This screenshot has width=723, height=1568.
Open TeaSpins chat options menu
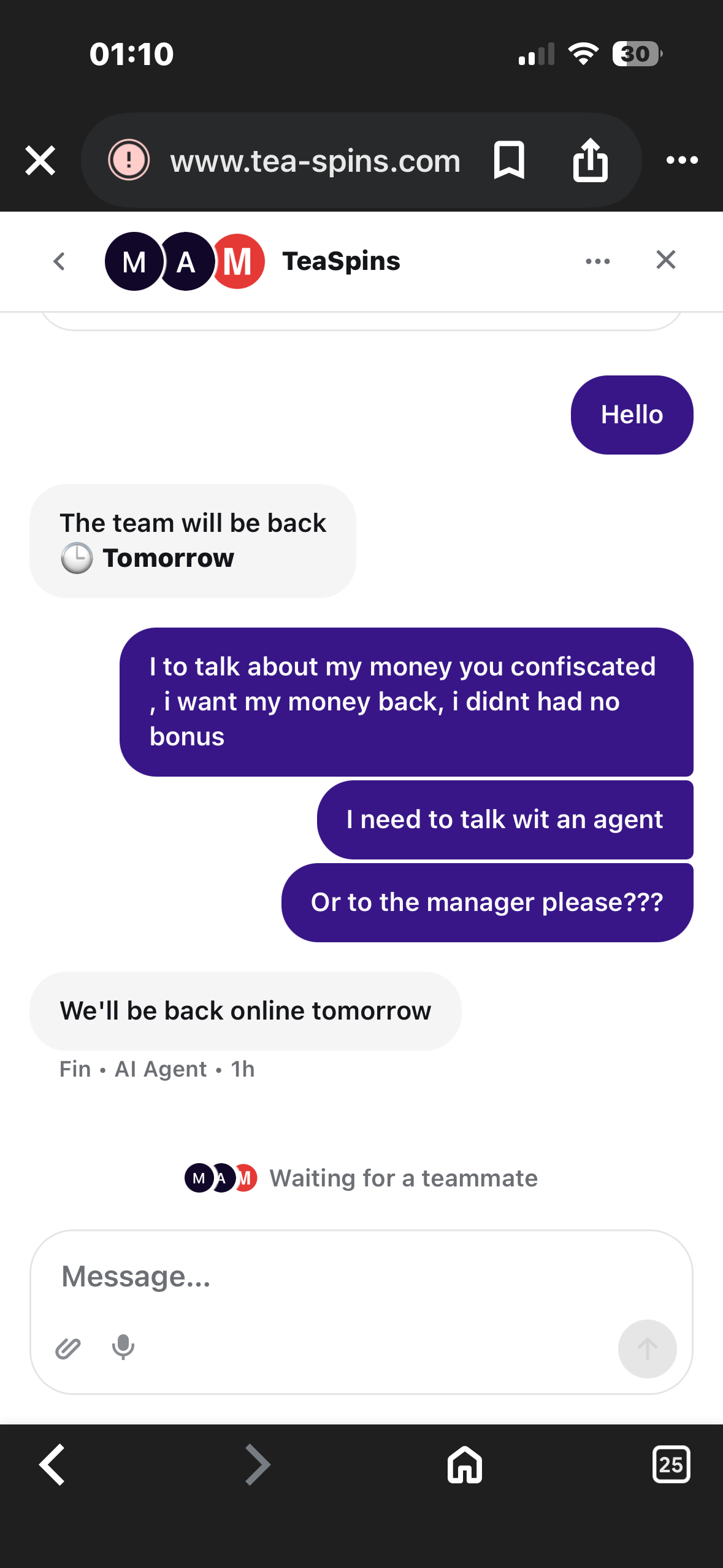597,261
